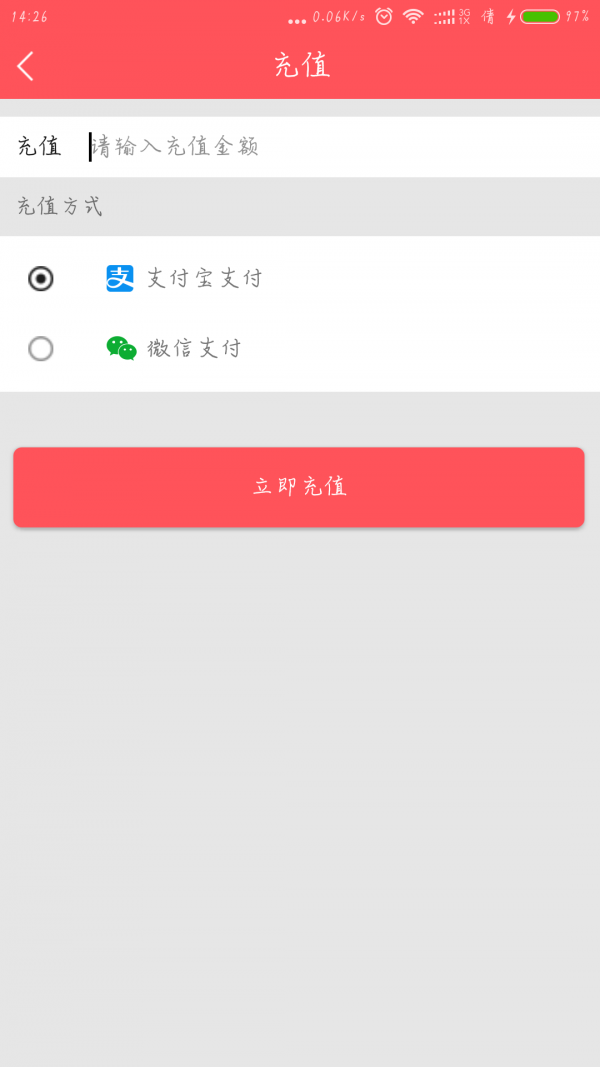Choose the WeChat Pay radio button
600x1067 pixels.
(x=41, y=349)
